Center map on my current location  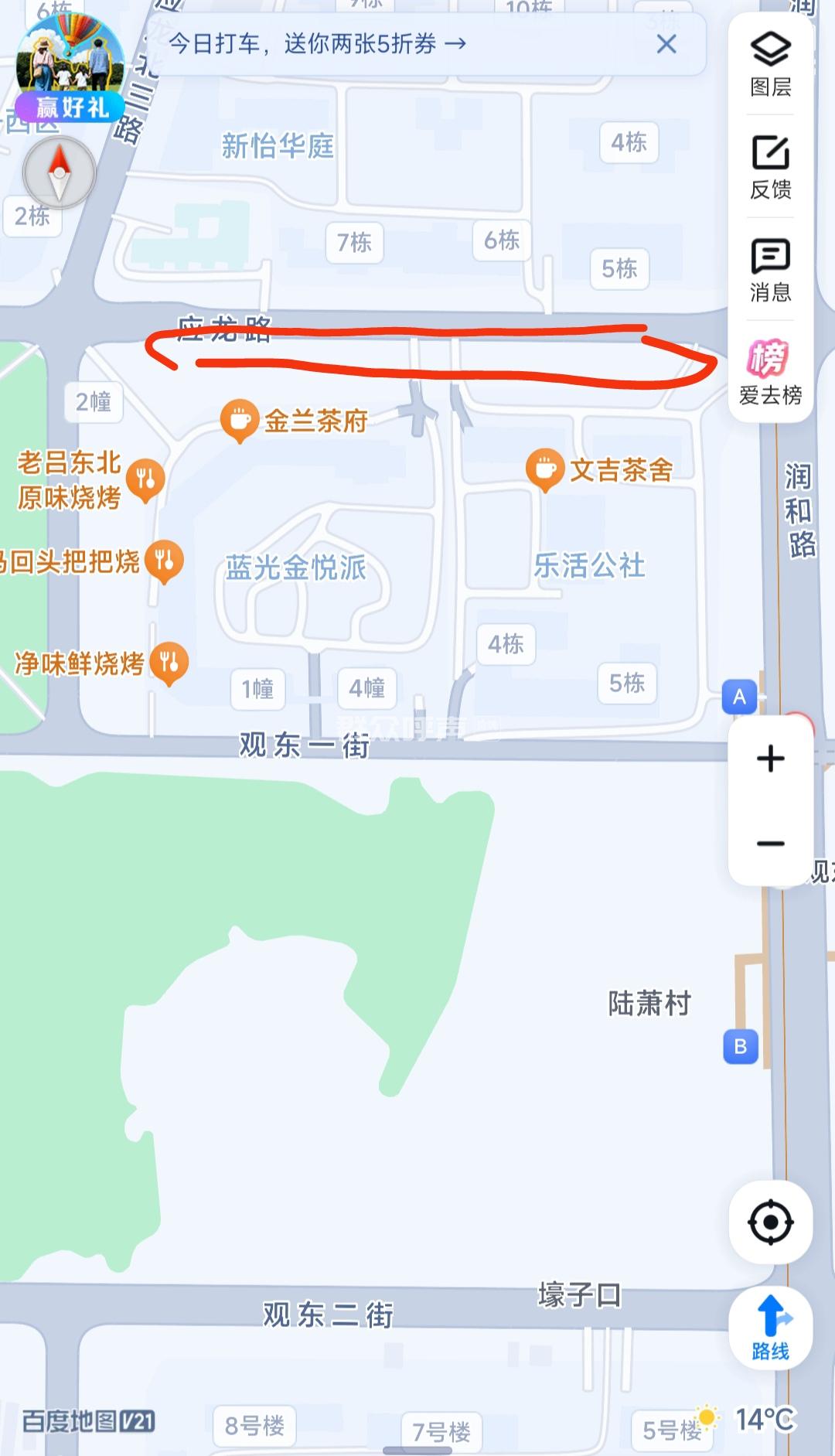coord(770,1222)
